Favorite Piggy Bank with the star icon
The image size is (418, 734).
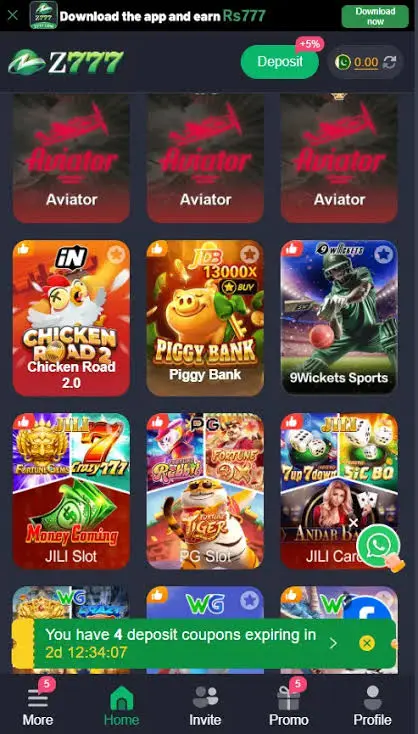tap(249, 254)
